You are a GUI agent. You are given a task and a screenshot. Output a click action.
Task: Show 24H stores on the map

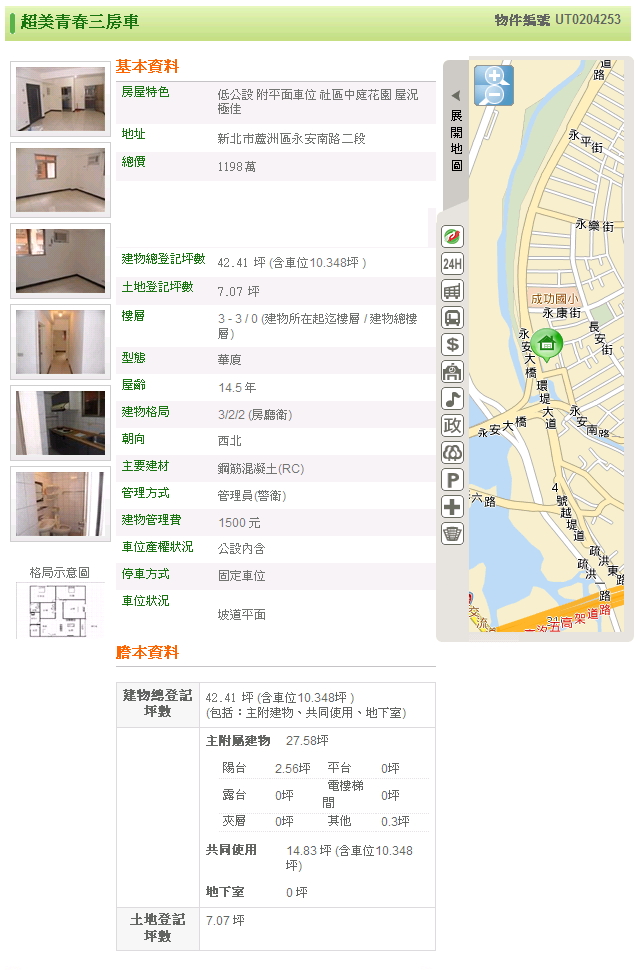click(x=452, y=264)
